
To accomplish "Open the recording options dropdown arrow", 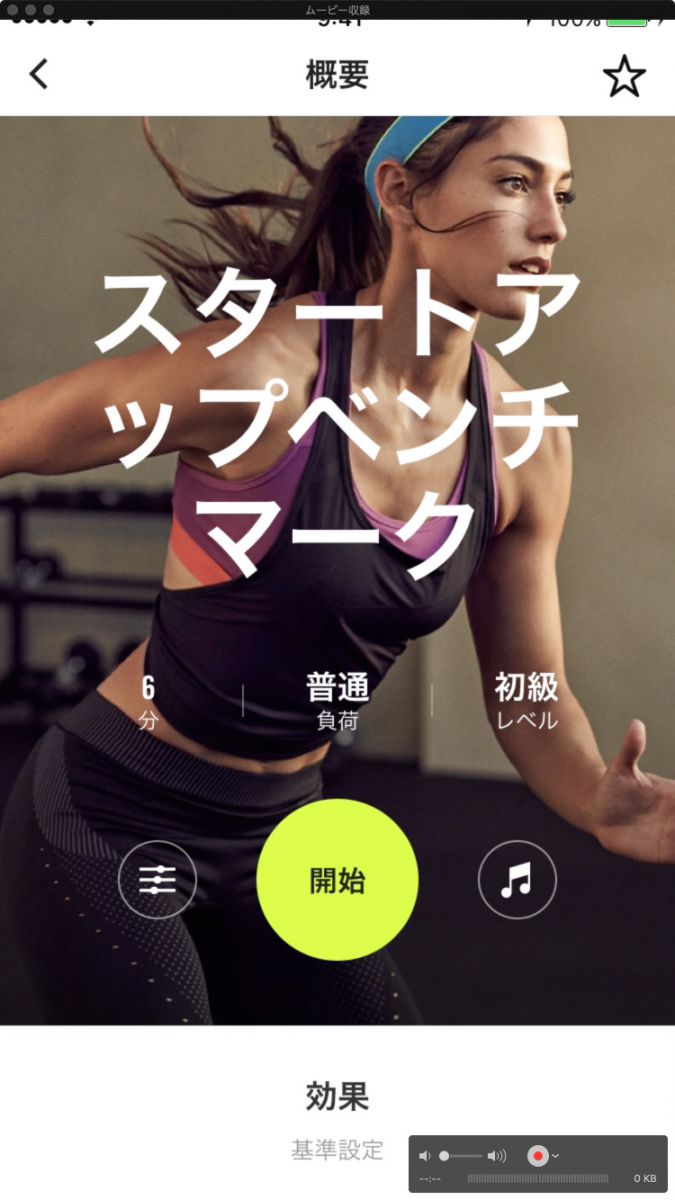I will coord(556,1156).
